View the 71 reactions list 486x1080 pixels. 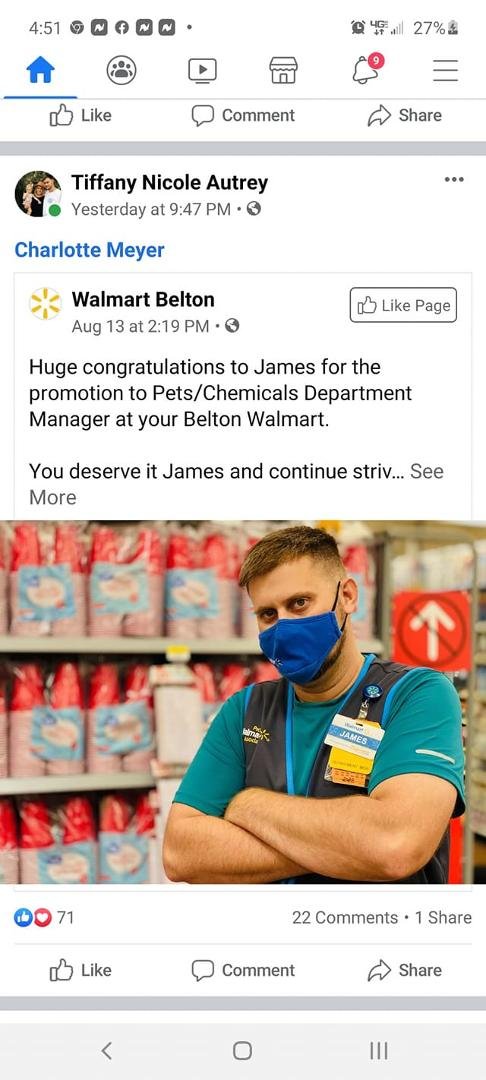pyautogui.click(x=44, y=917)
